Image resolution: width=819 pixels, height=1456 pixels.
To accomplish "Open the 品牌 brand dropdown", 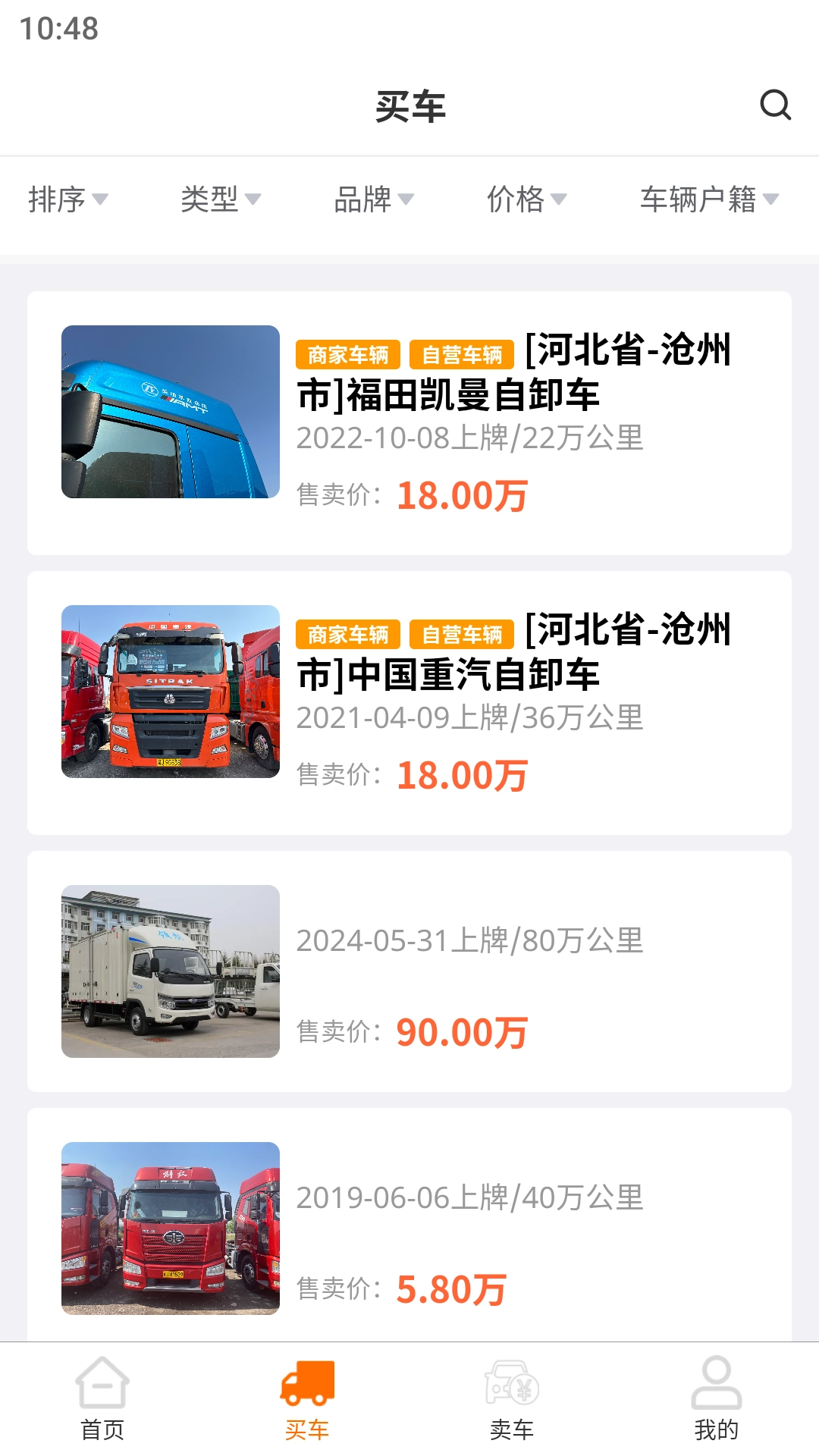I will click(x=372, y=199).
